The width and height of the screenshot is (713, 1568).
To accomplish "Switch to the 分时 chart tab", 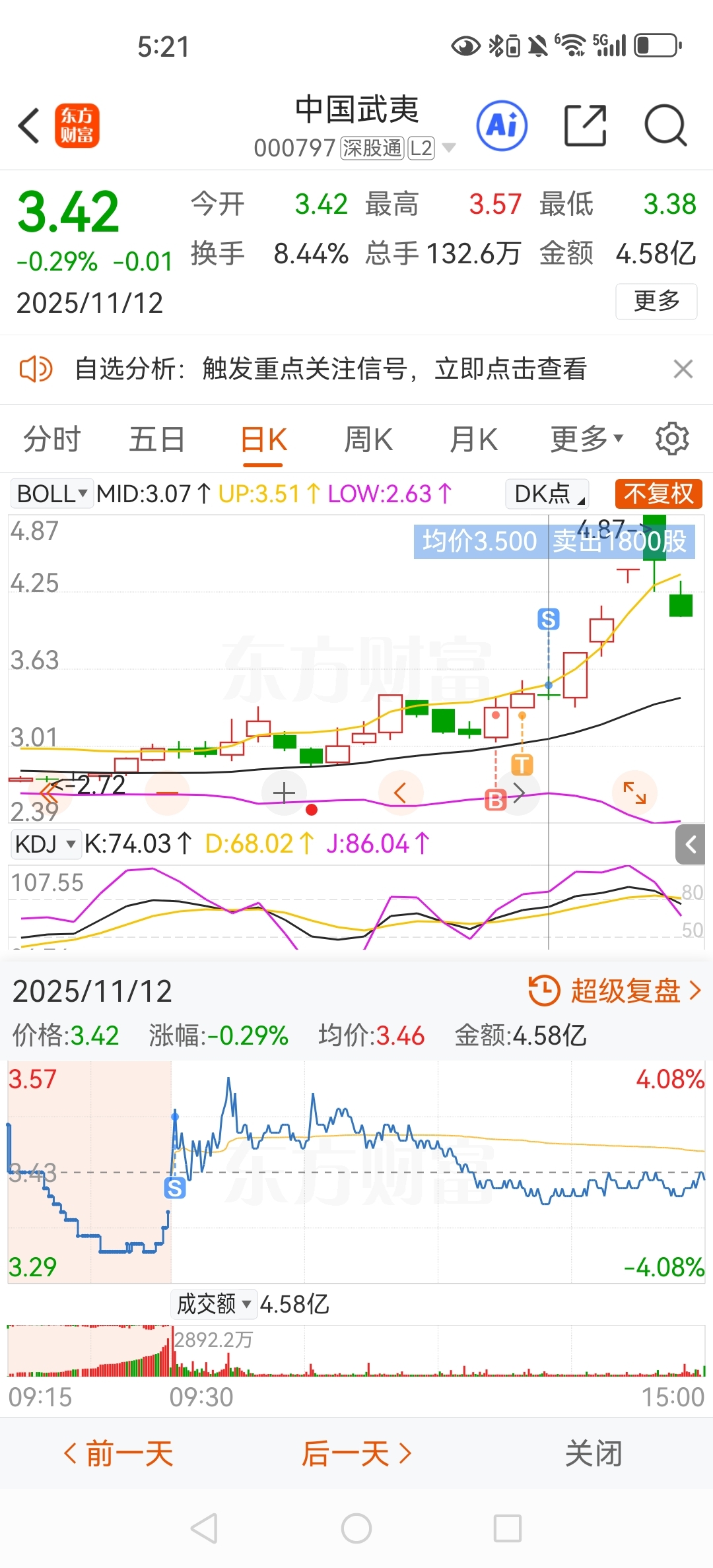I will coord(52,440).
